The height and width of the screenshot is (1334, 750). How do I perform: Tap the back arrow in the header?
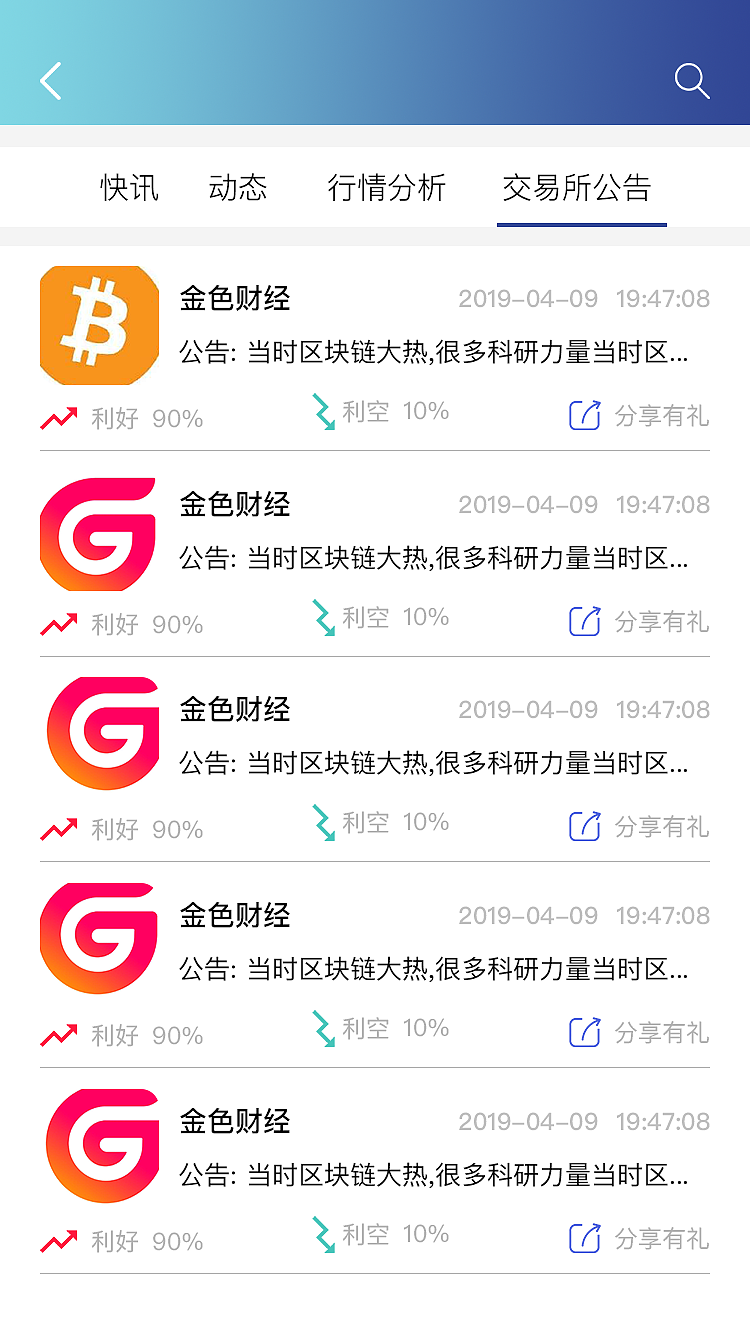50,81
